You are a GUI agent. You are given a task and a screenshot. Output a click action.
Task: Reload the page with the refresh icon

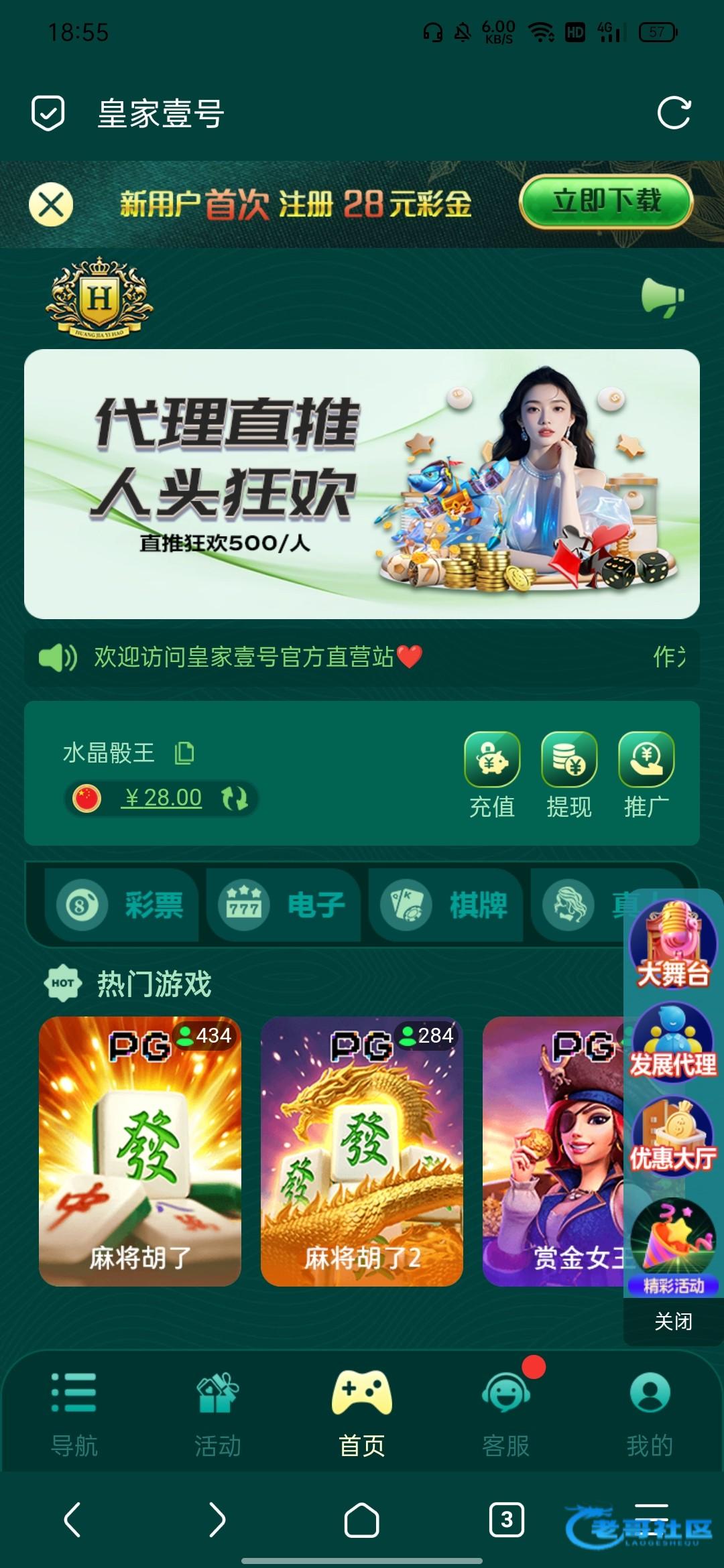(x=673, y=113)
